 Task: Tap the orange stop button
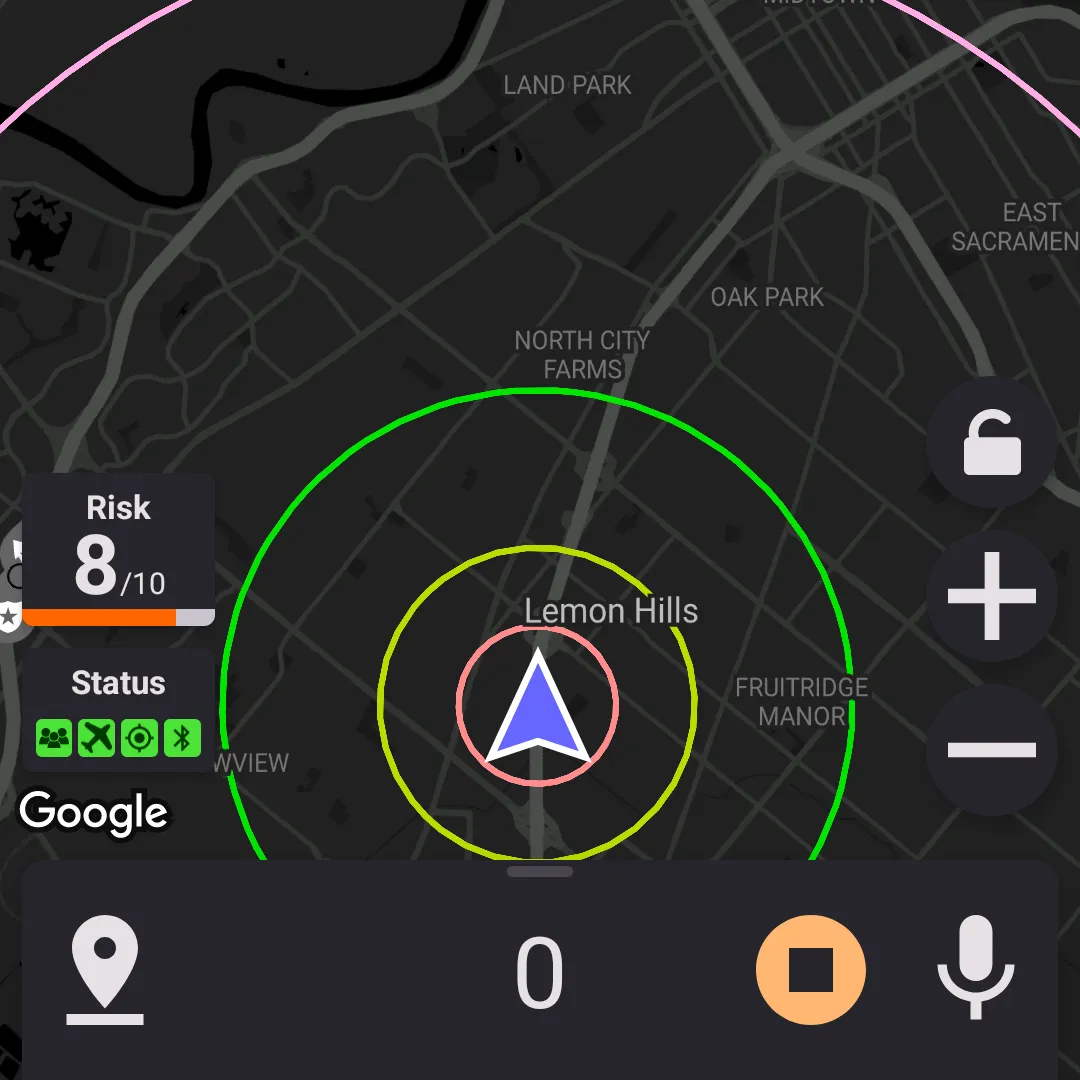point(810,971)
